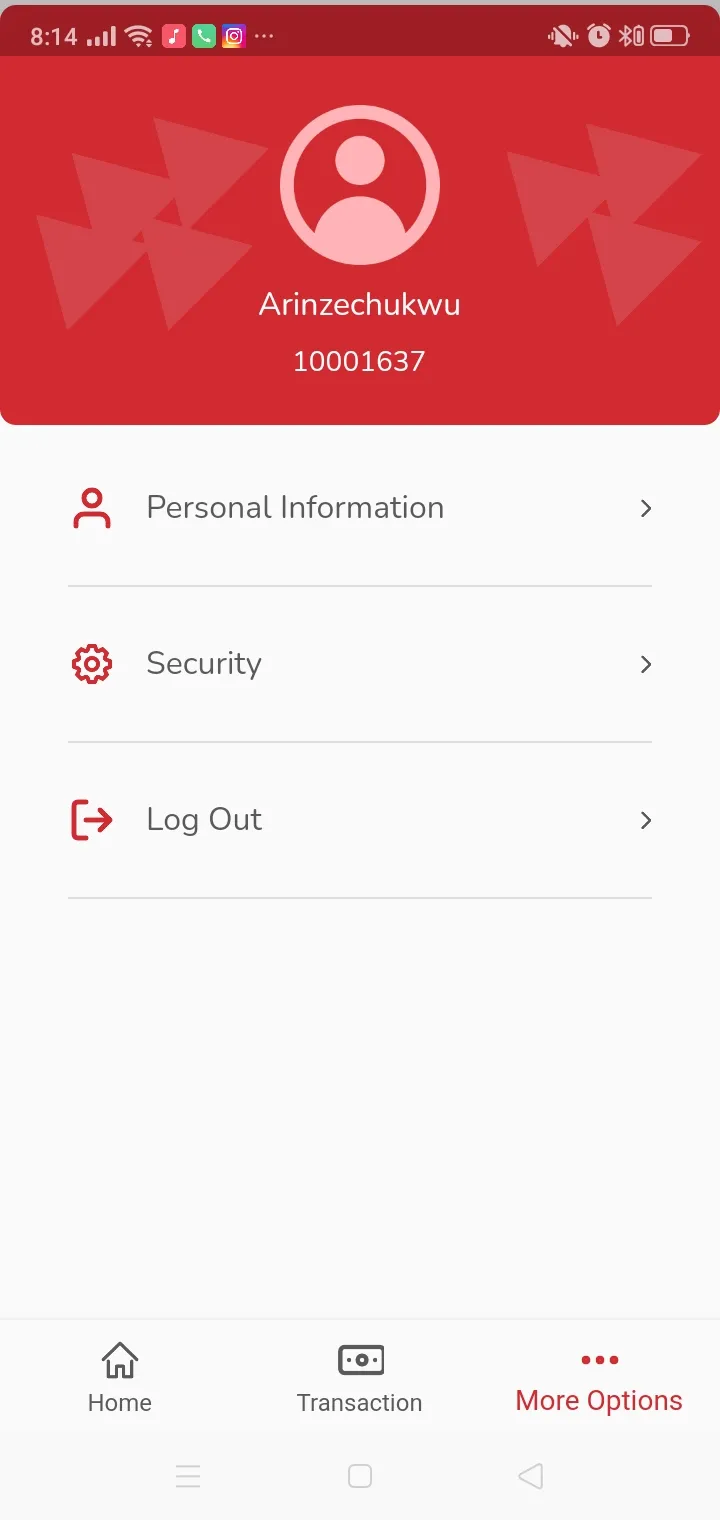Tap the username Arinzechukwu
720x1520 pixels.
[x=359, y=304]
